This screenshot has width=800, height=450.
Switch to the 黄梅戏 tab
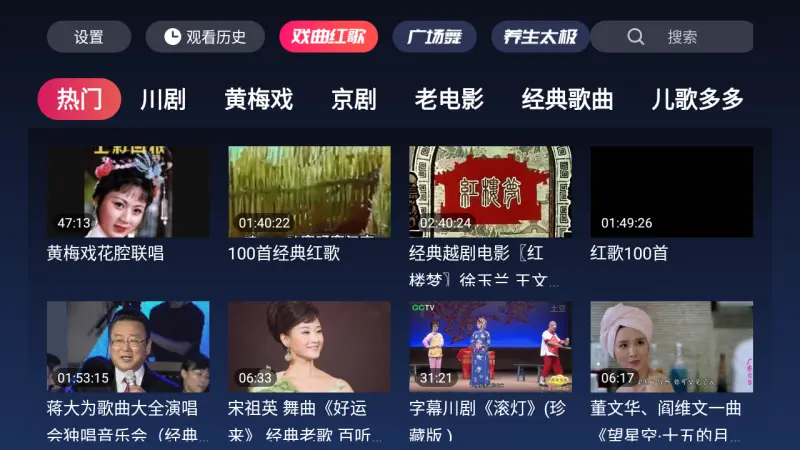click(259, 99)
